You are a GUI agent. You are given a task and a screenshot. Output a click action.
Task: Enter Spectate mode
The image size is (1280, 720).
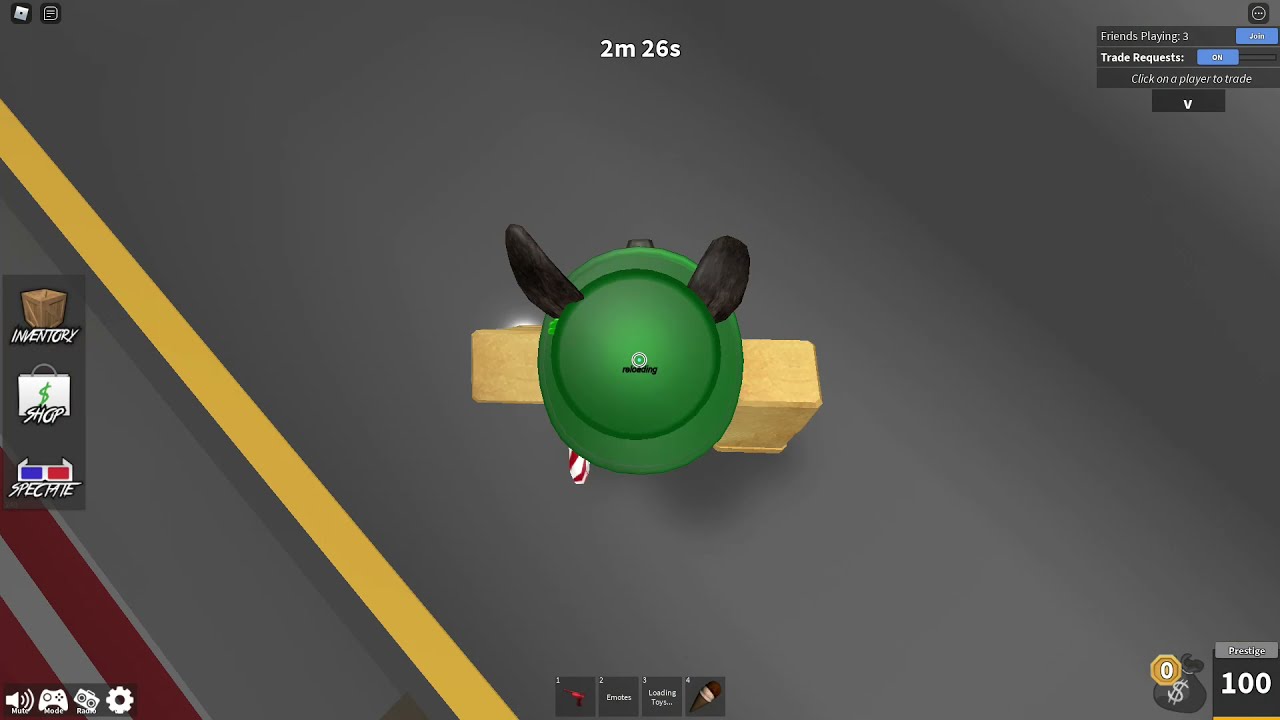point(44,478)
